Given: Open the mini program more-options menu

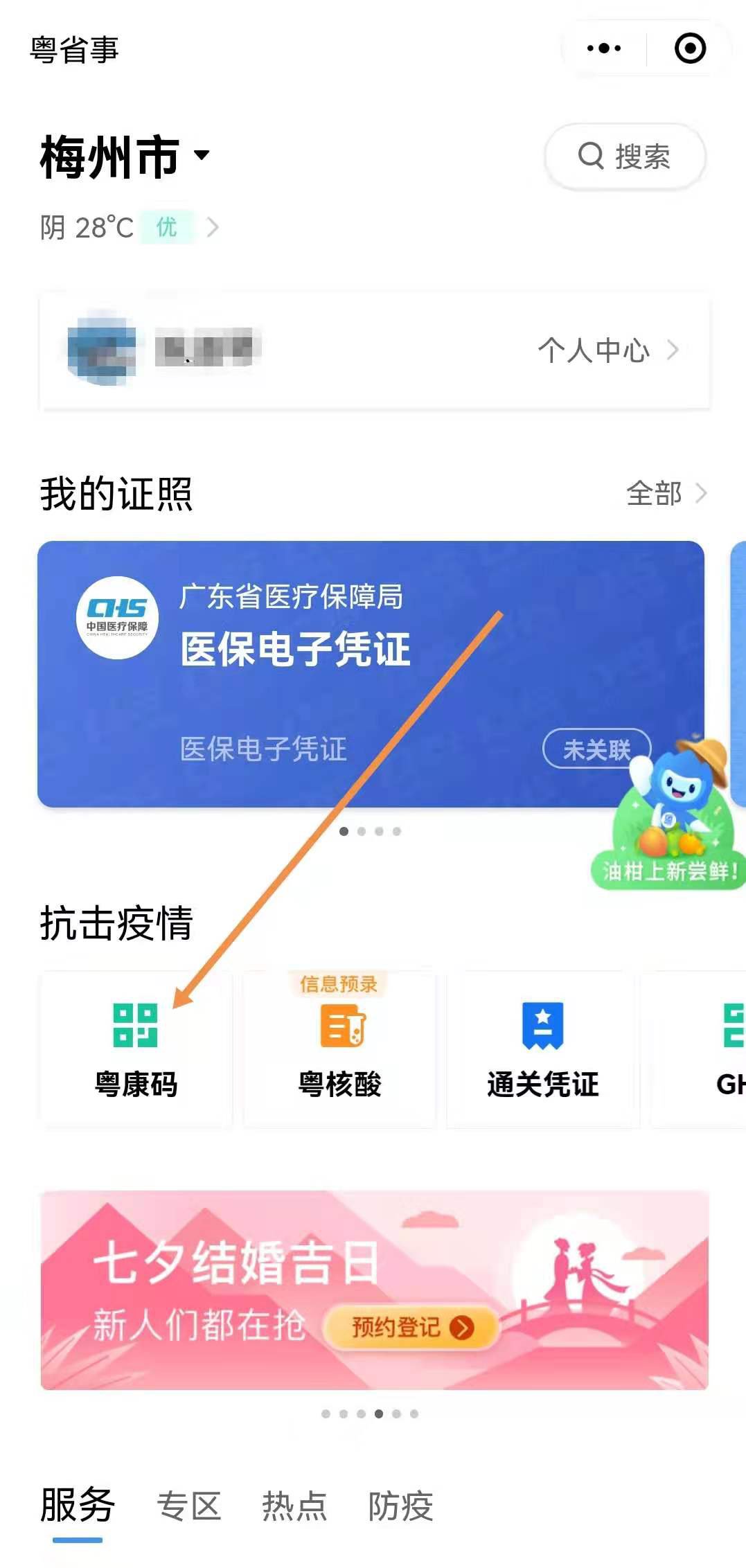Looking at the screenshot, I should tap(603, 48).
